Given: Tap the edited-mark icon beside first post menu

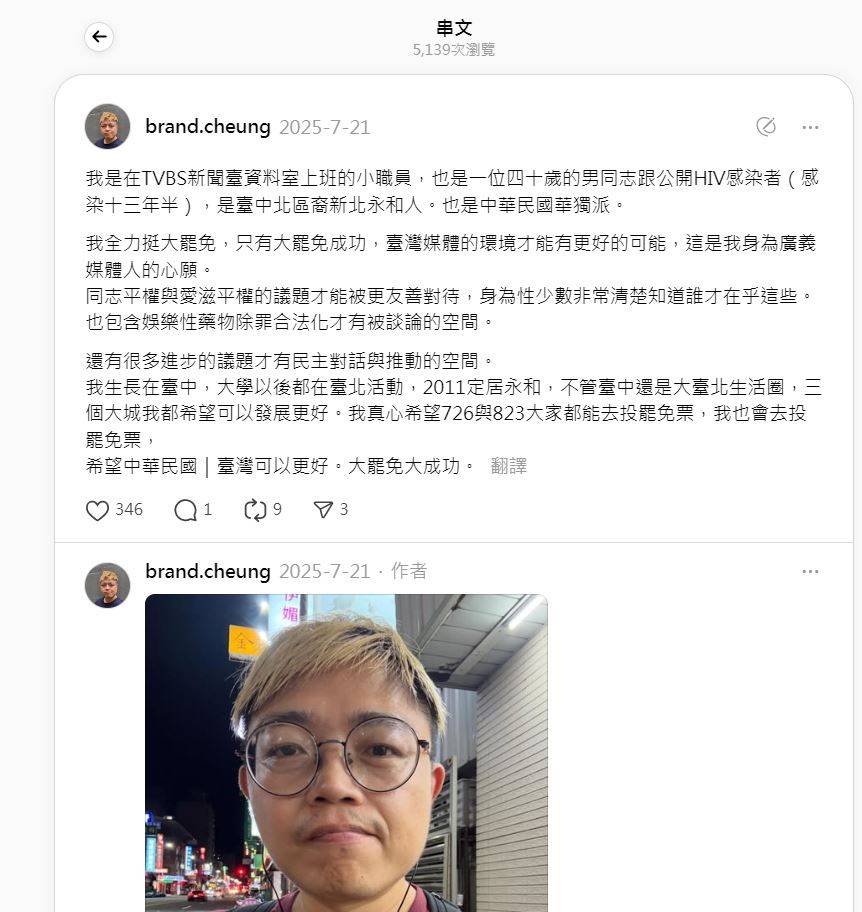Looking at the screenshot, I should pos(766,127).
